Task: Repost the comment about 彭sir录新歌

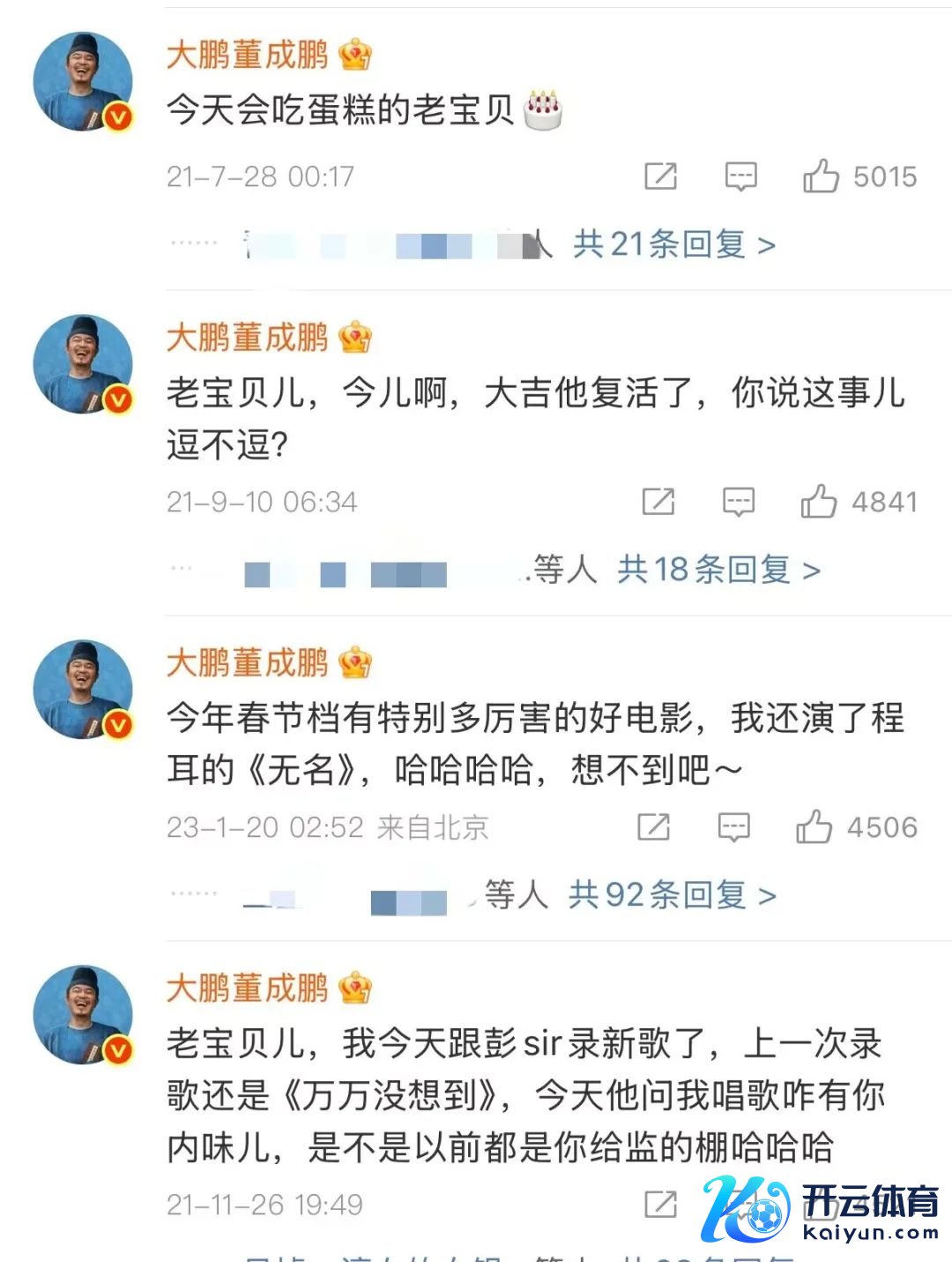Action: [x=660, y=1204]
